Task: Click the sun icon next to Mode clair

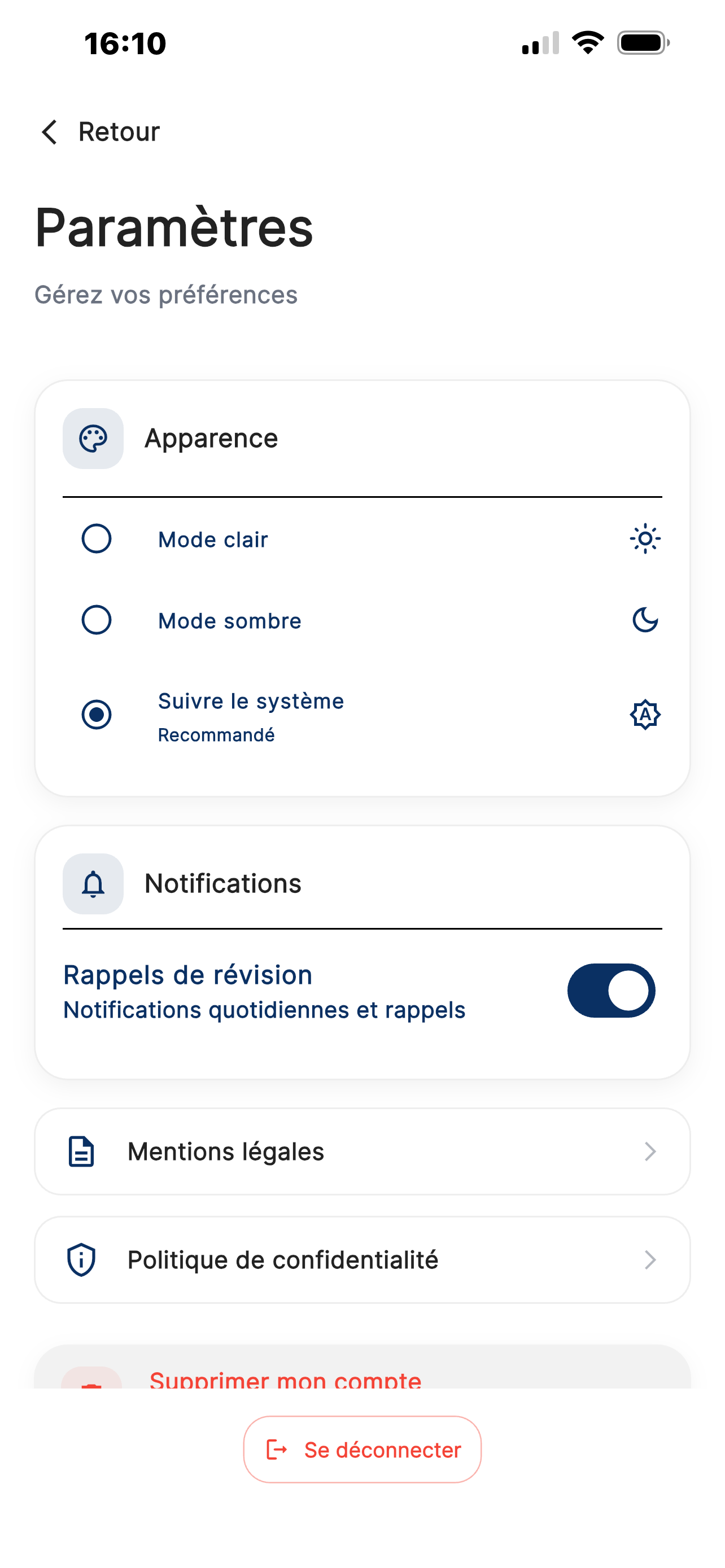Action: click(x=644, y=538)
